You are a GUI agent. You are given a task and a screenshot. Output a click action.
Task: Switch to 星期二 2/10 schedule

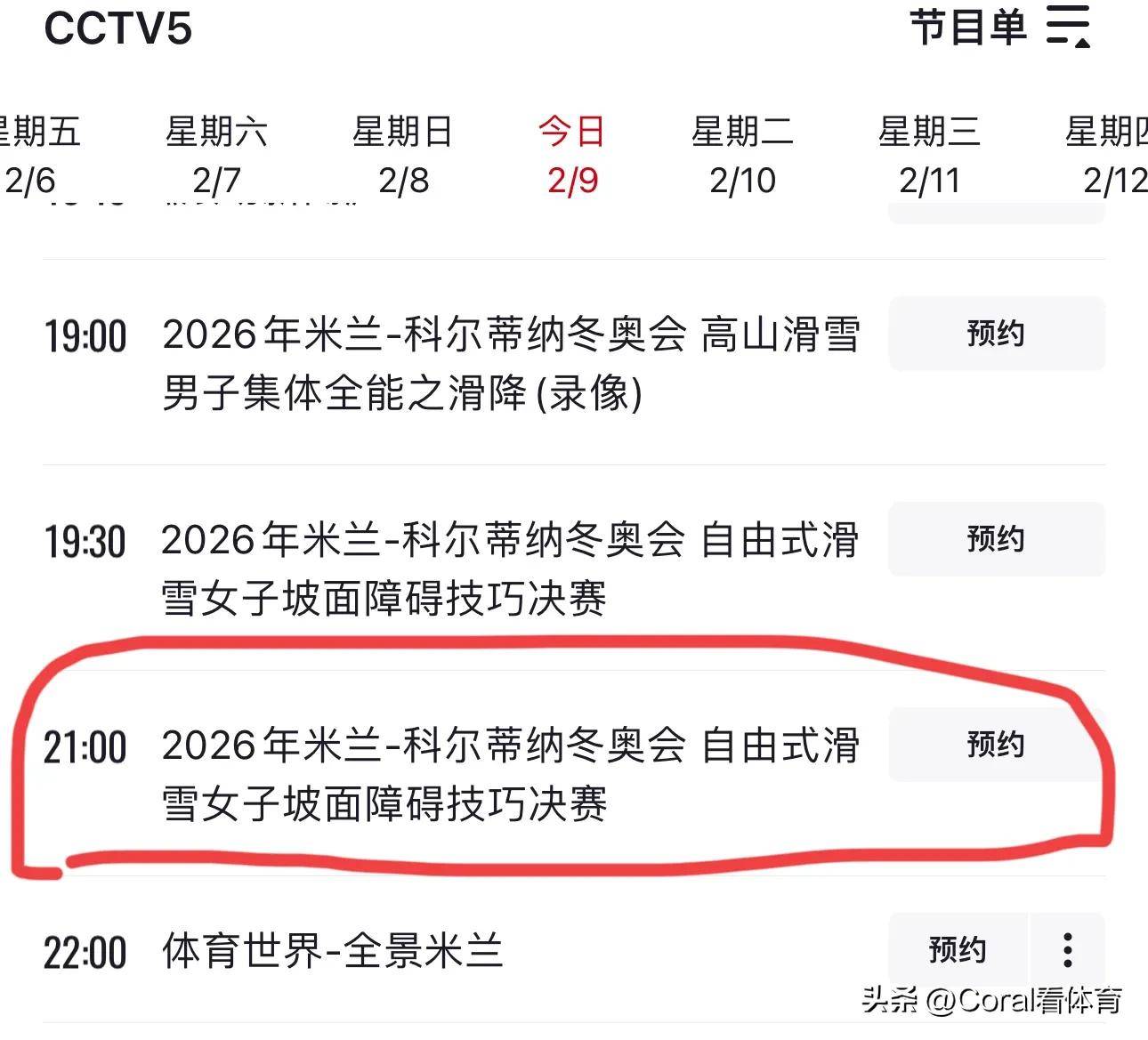click(x=742, y=156)
